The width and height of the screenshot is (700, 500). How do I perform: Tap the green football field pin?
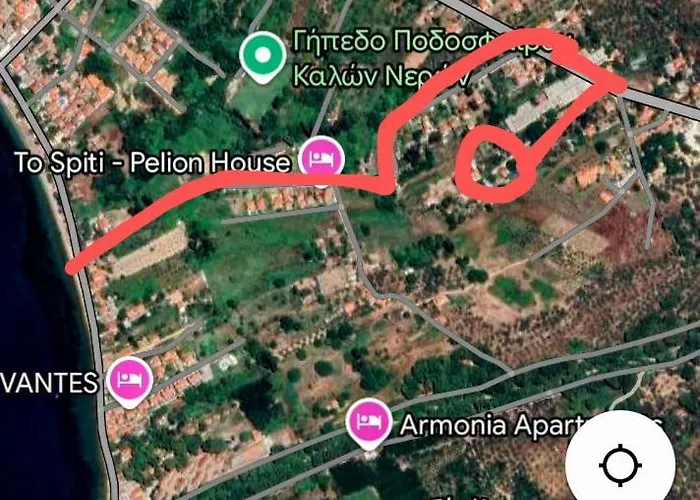pos(263,54)
